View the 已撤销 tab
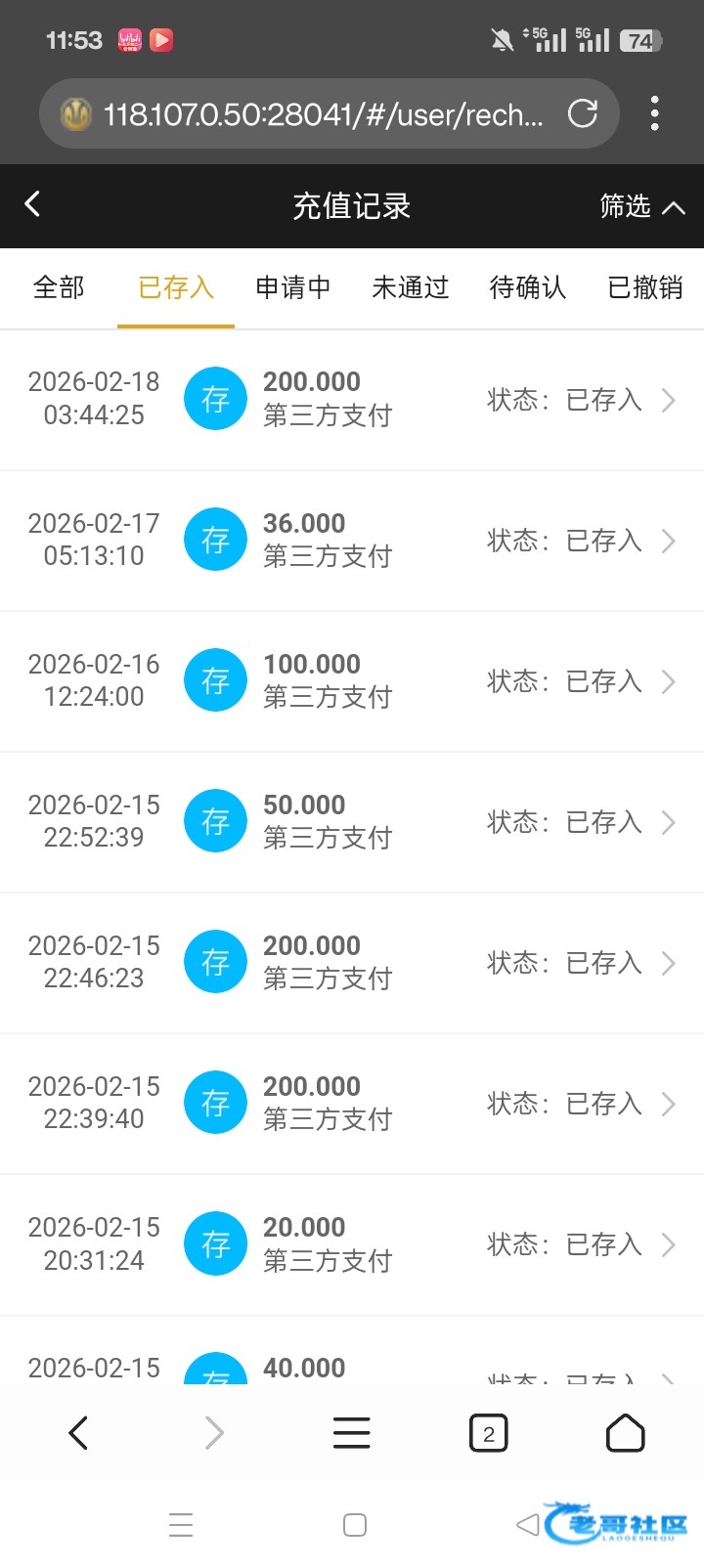704x1568 pixels. click(x=645, y=287)
